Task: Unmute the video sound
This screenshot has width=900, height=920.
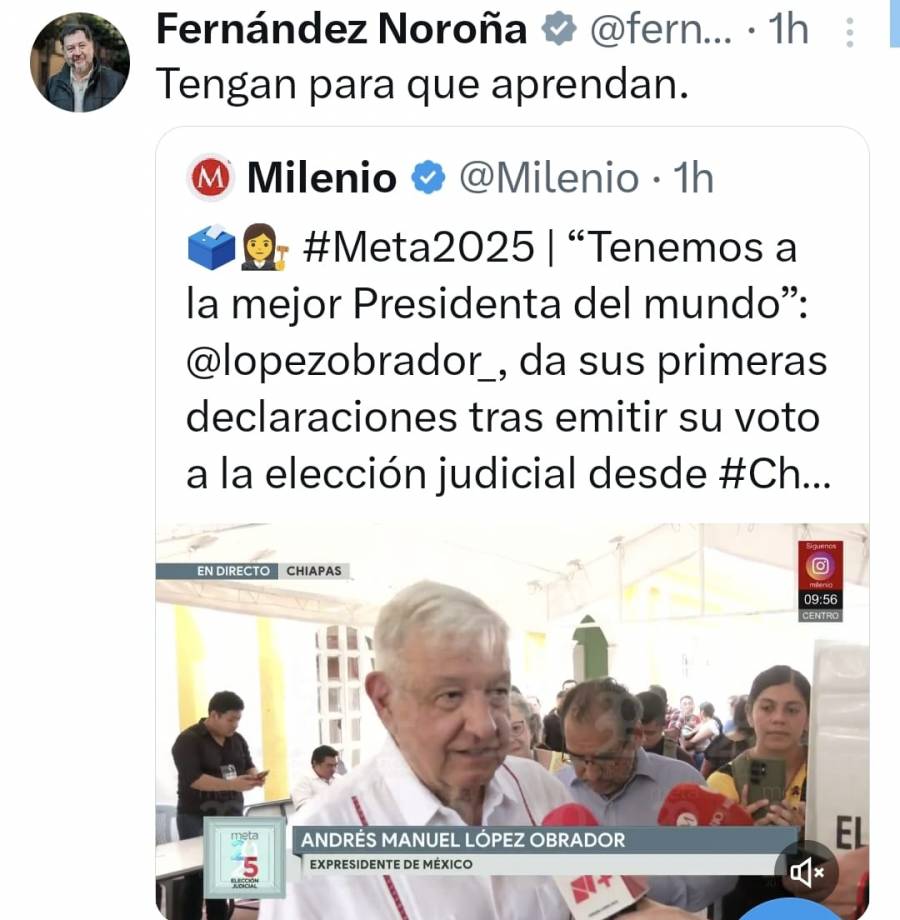Action: (x=806, y=872)
